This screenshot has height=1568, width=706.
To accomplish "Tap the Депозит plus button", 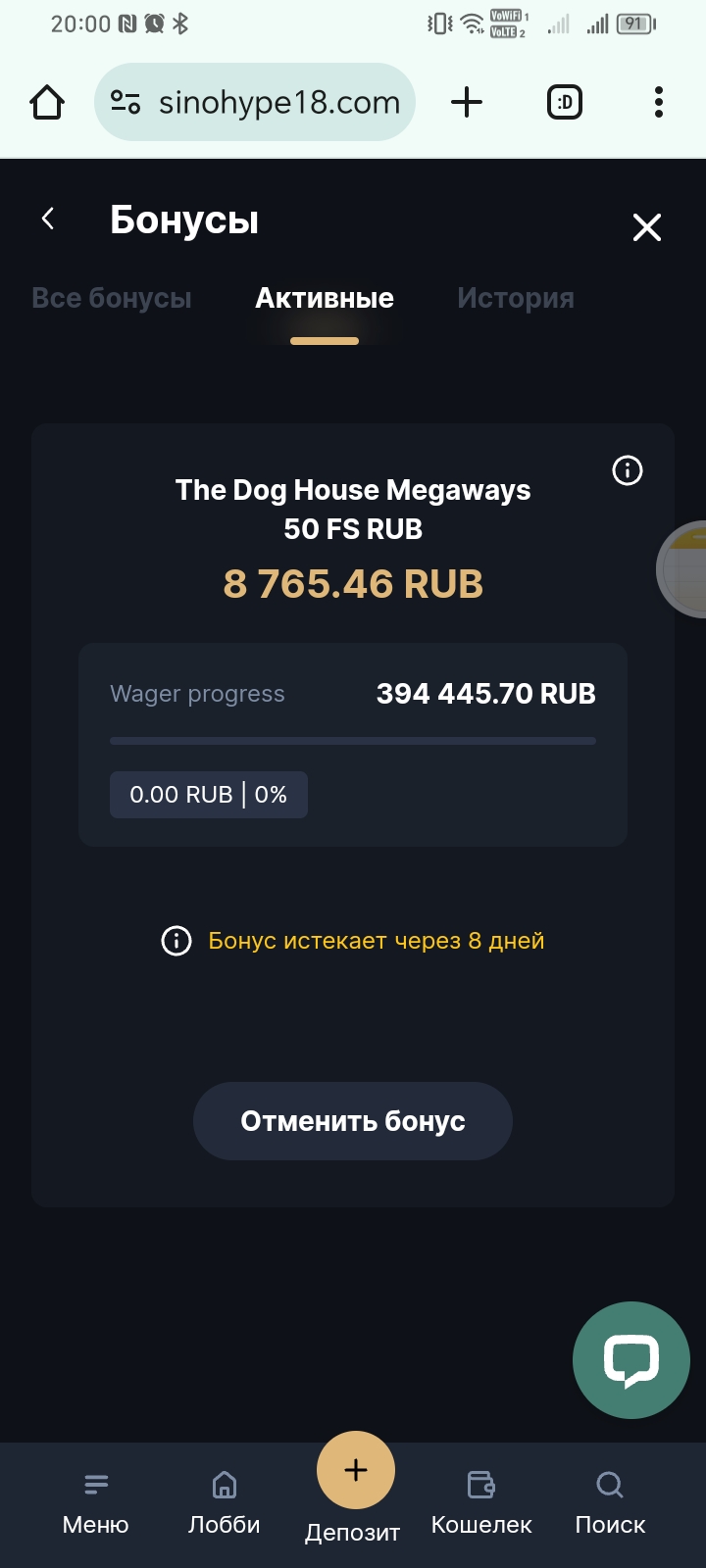I will point(355,1471).
